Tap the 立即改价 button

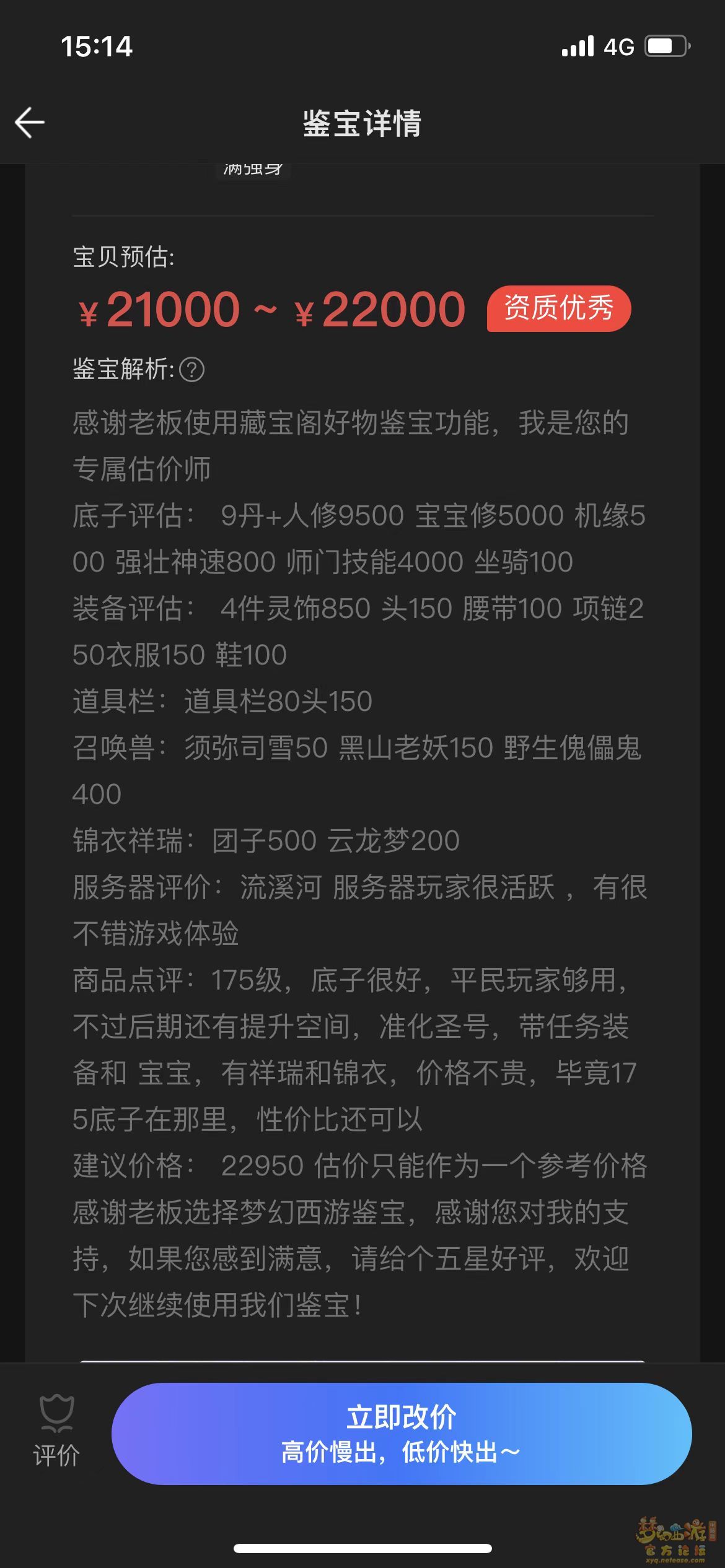pyautogui.click(x=401, y=1434)
